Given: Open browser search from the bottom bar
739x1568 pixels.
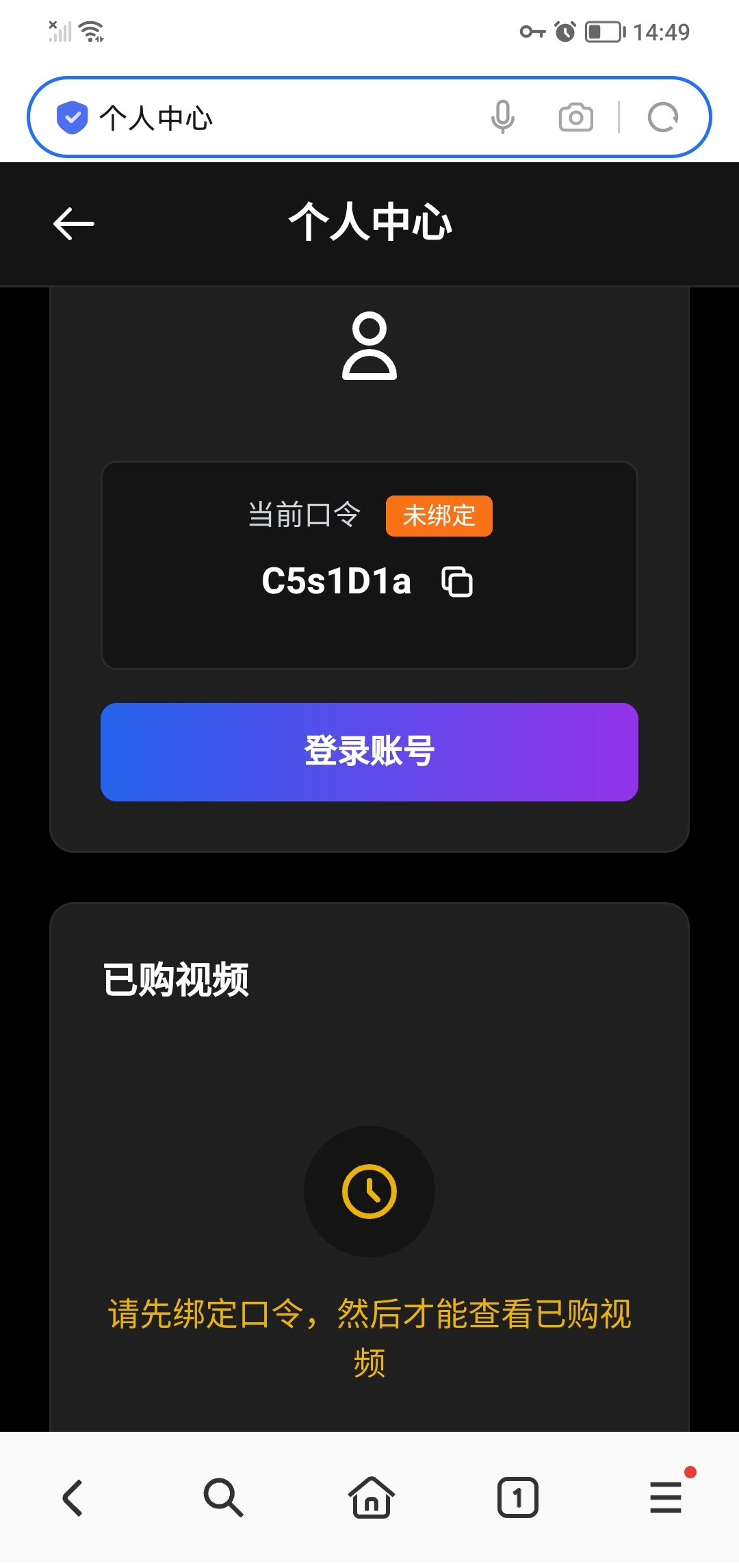Looking at the screenshot, I should pos(223,1498).
